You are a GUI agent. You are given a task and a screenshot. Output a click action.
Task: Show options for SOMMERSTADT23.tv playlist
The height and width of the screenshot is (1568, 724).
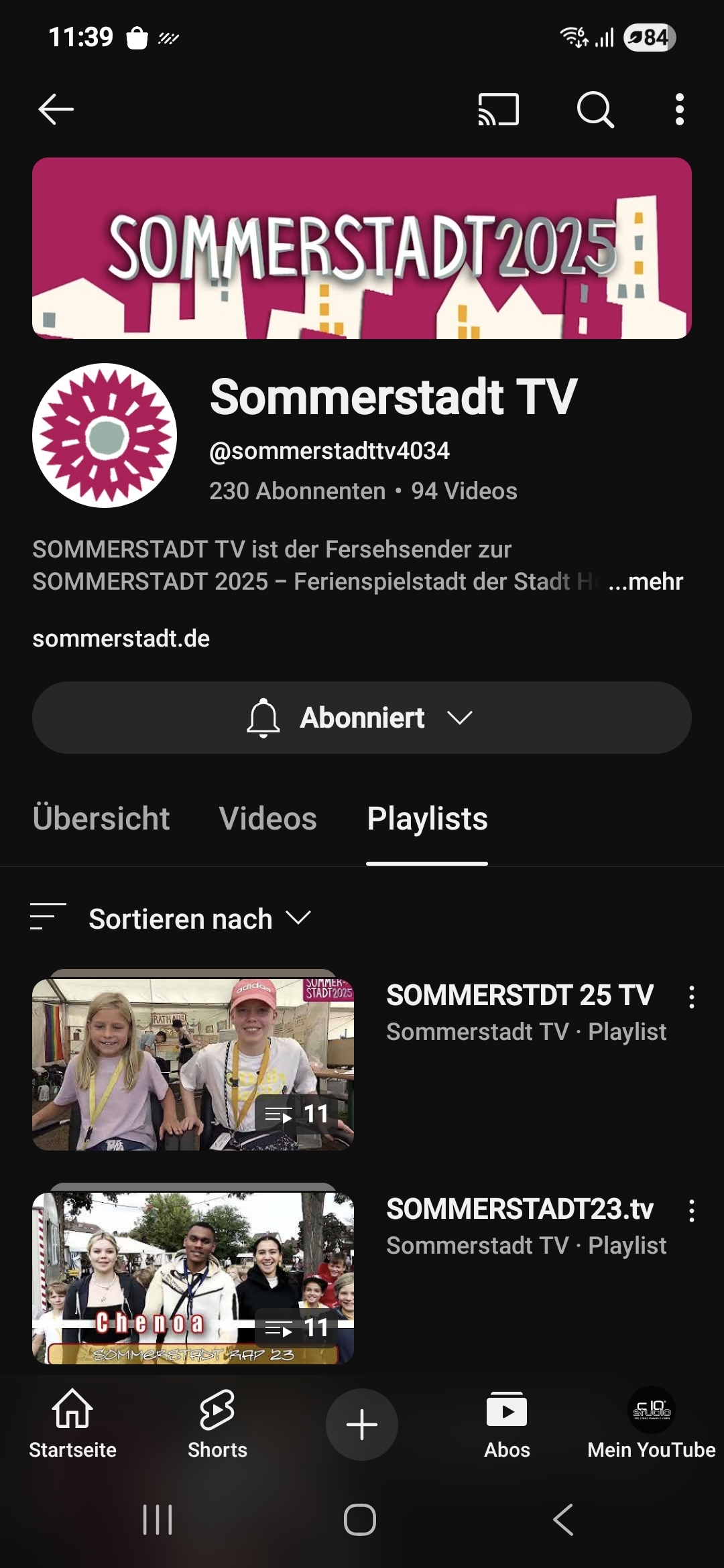point(692,1211)
